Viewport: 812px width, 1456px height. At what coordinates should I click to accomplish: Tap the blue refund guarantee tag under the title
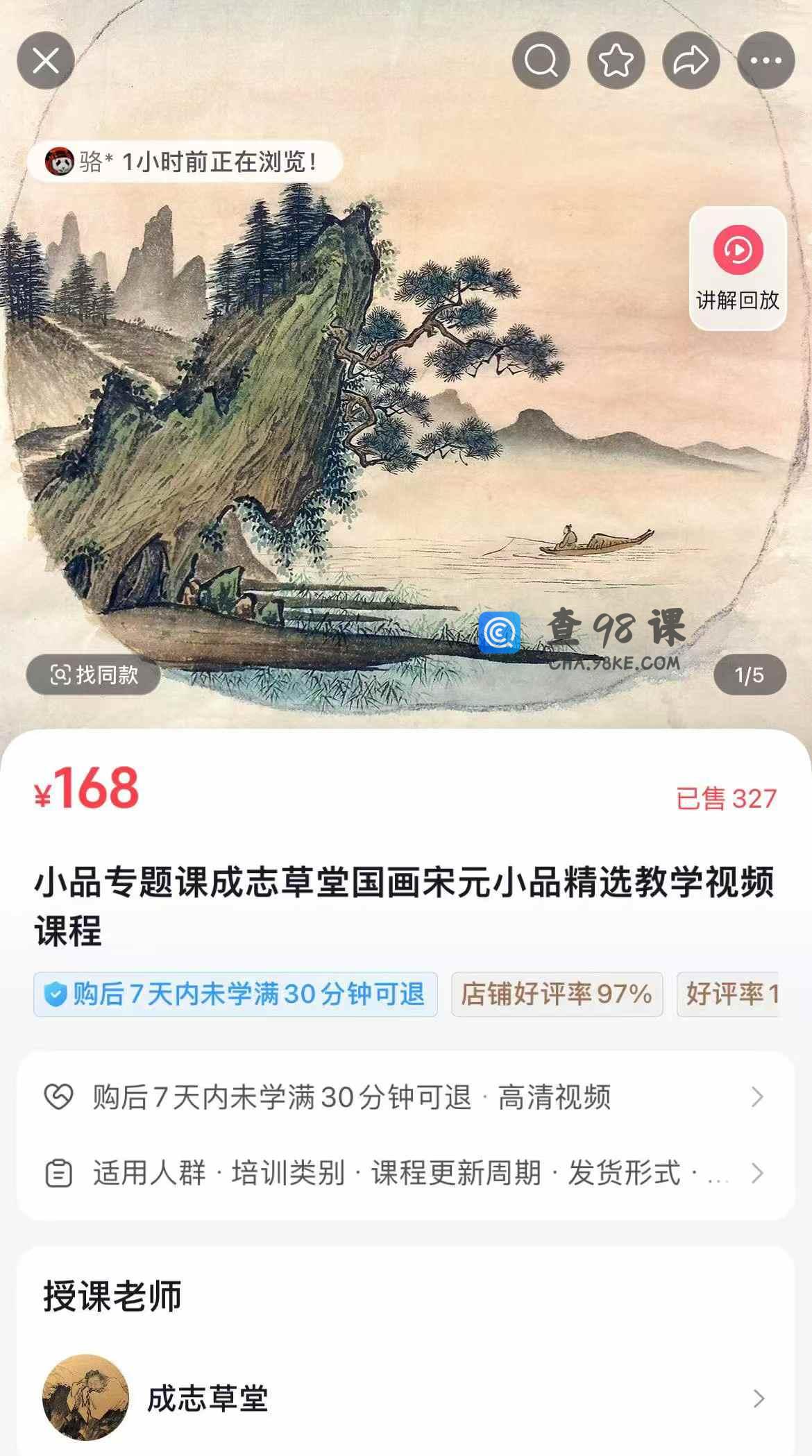[235, 994]
